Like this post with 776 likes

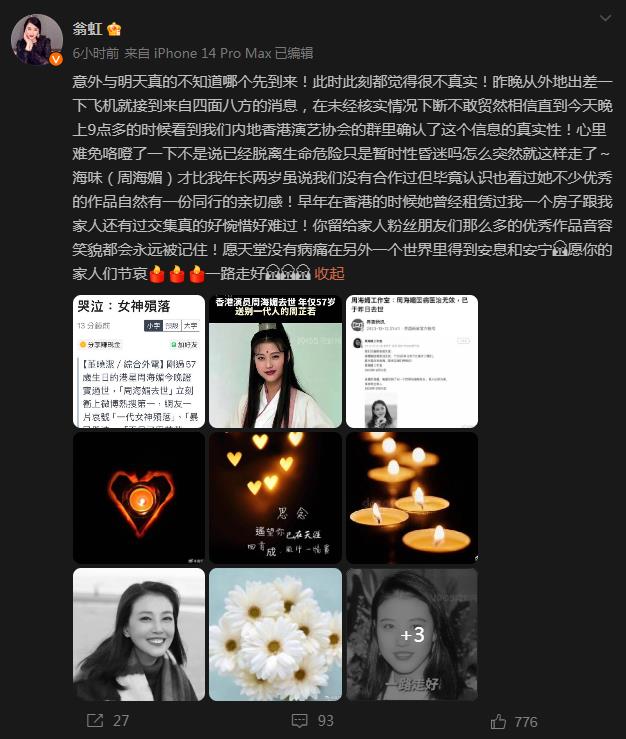pos(513,720)
